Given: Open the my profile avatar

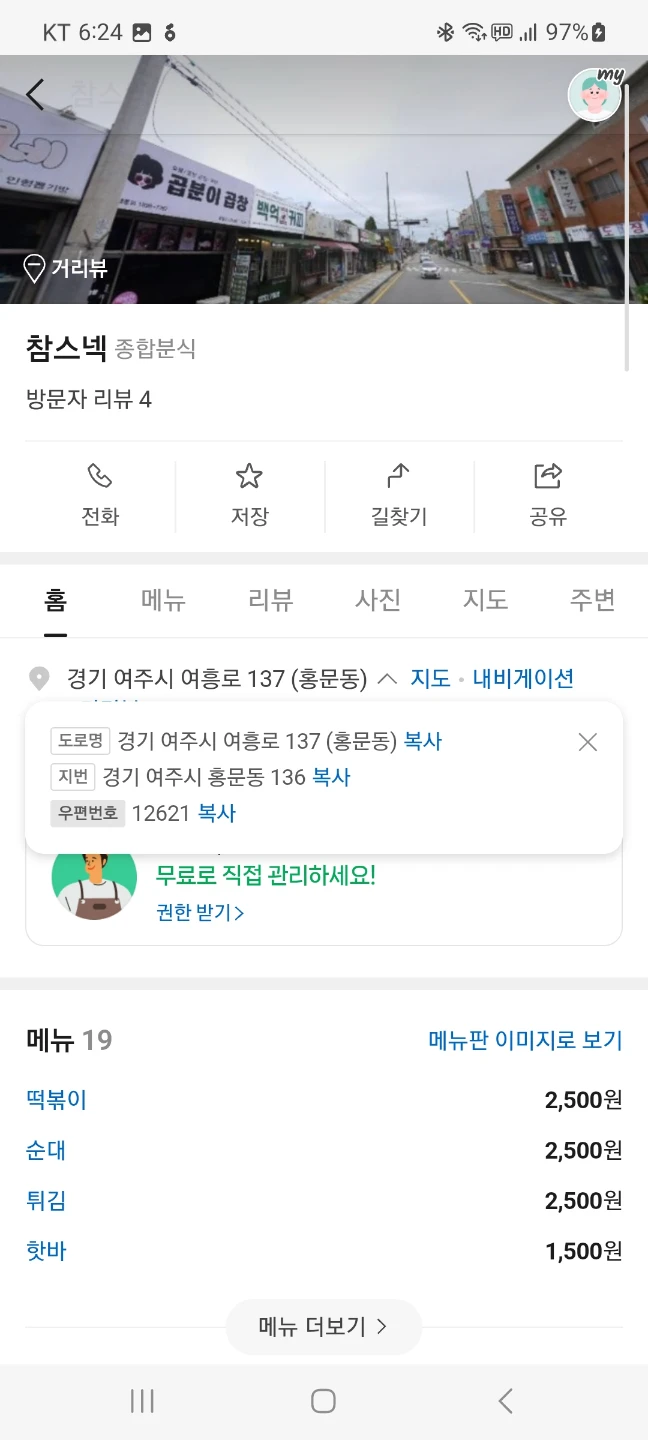Looking at the screenshot, I should (x=594, y=96).
